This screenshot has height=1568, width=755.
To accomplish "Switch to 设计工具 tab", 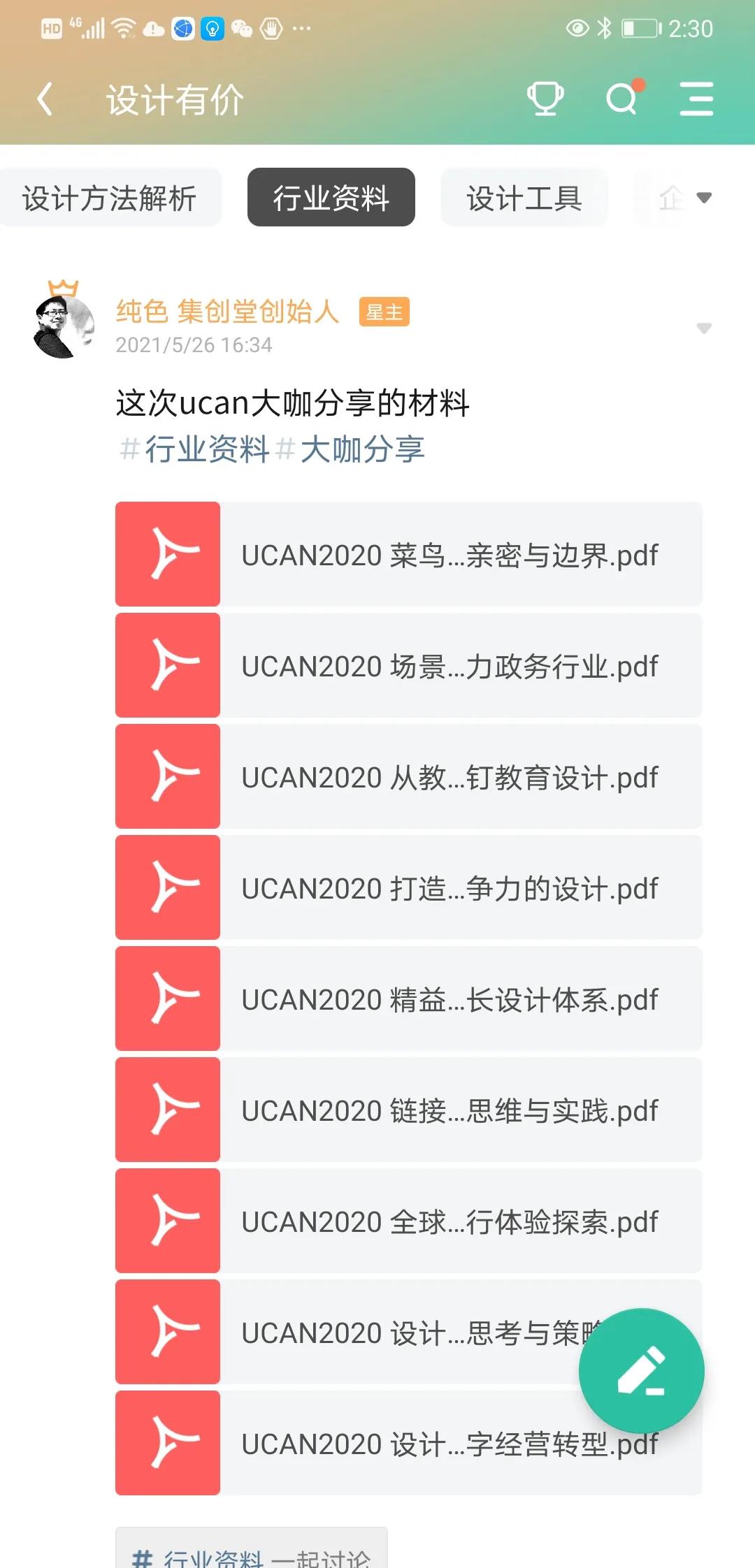I will pyautogui.click(x=524, y=198).
